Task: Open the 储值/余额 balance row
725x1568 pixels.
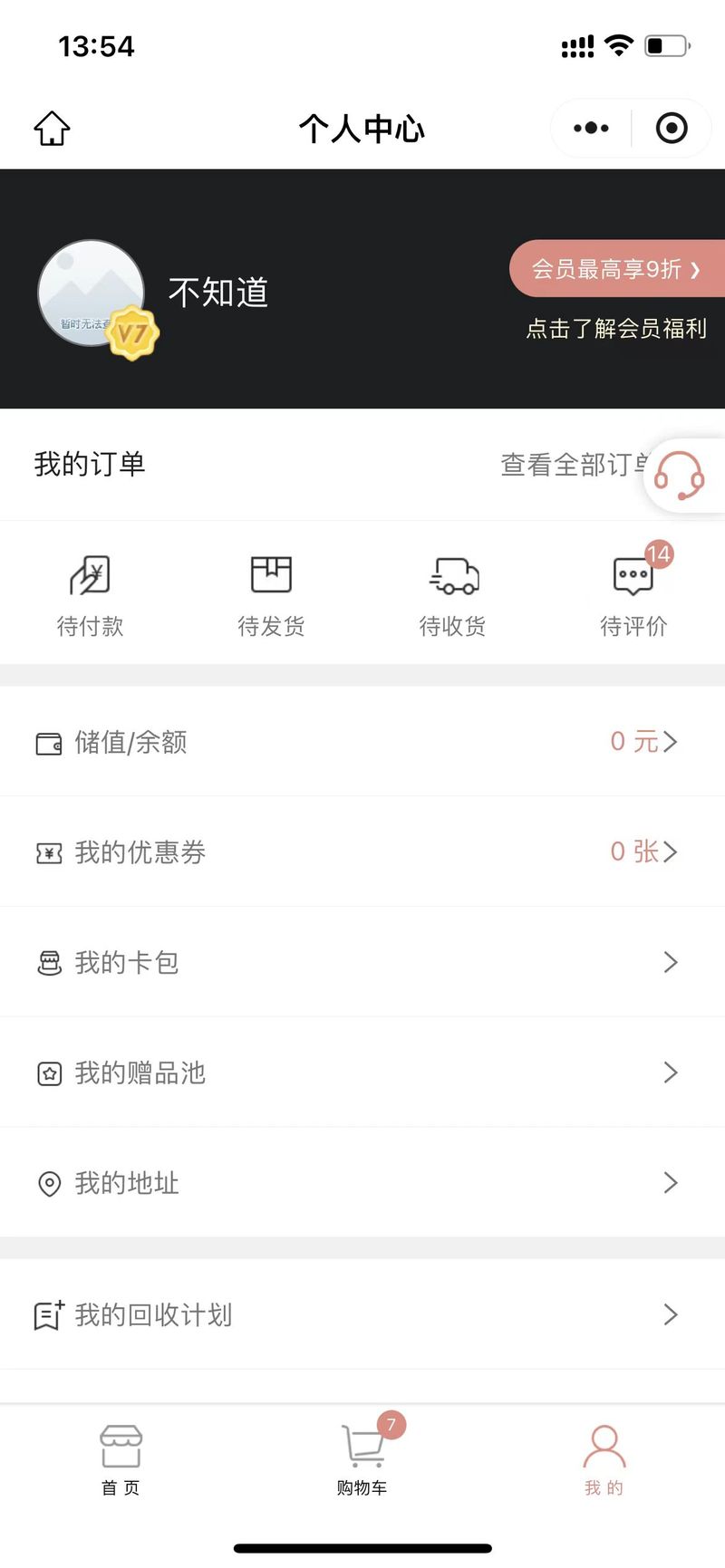Action: pos(362,742)
